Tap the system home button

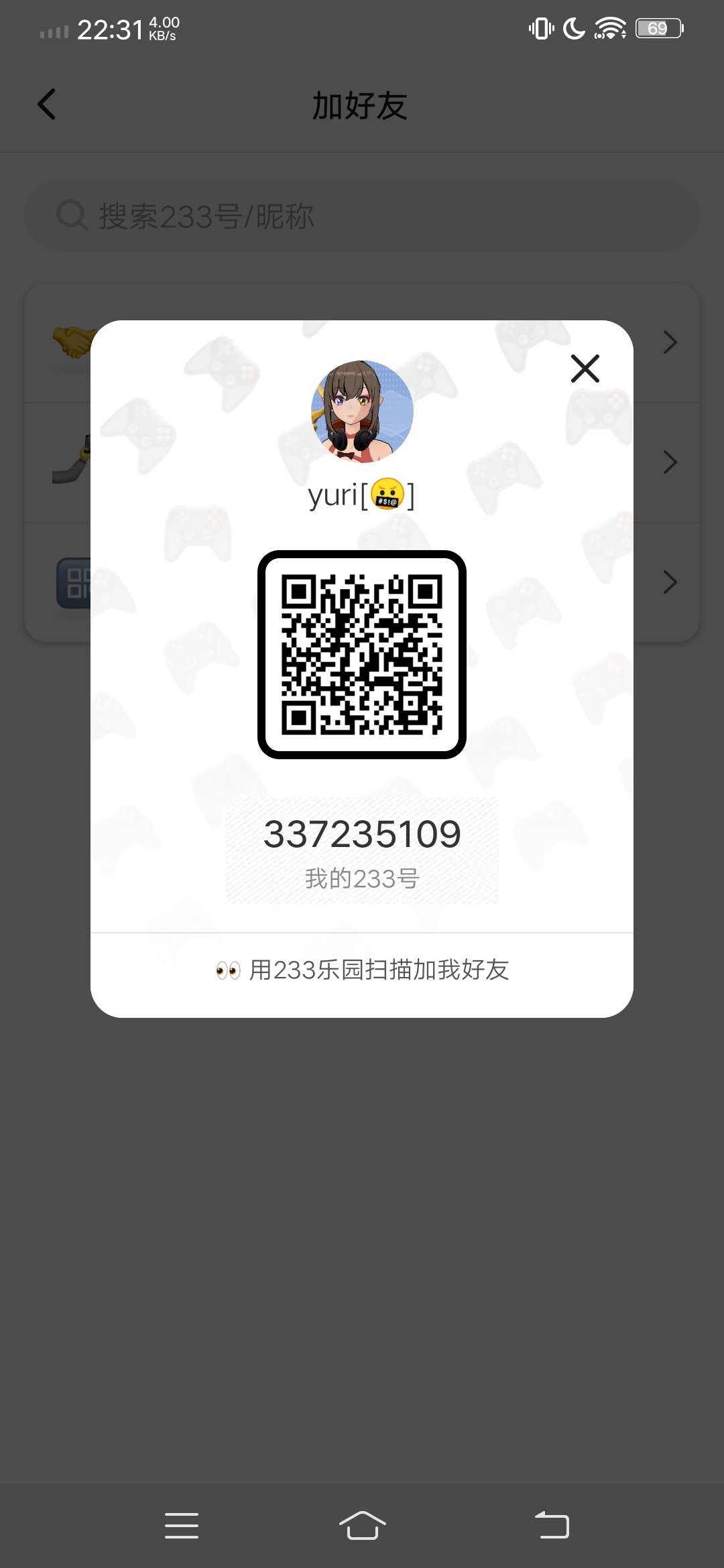tap(362, 1526)
